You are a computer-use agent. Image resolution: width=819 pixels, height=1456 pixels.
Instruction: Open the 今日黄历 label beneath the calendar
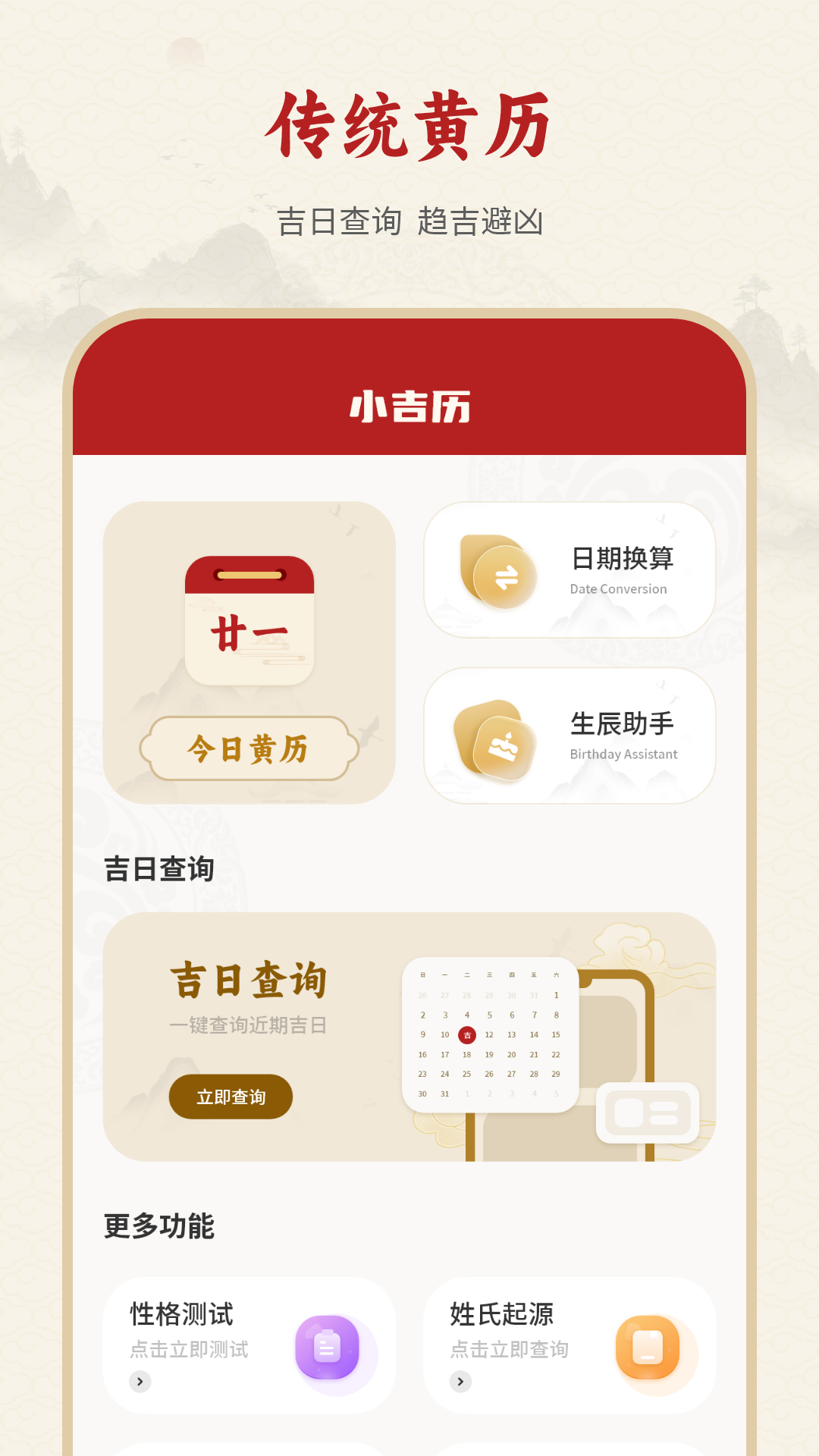(249, 748)
